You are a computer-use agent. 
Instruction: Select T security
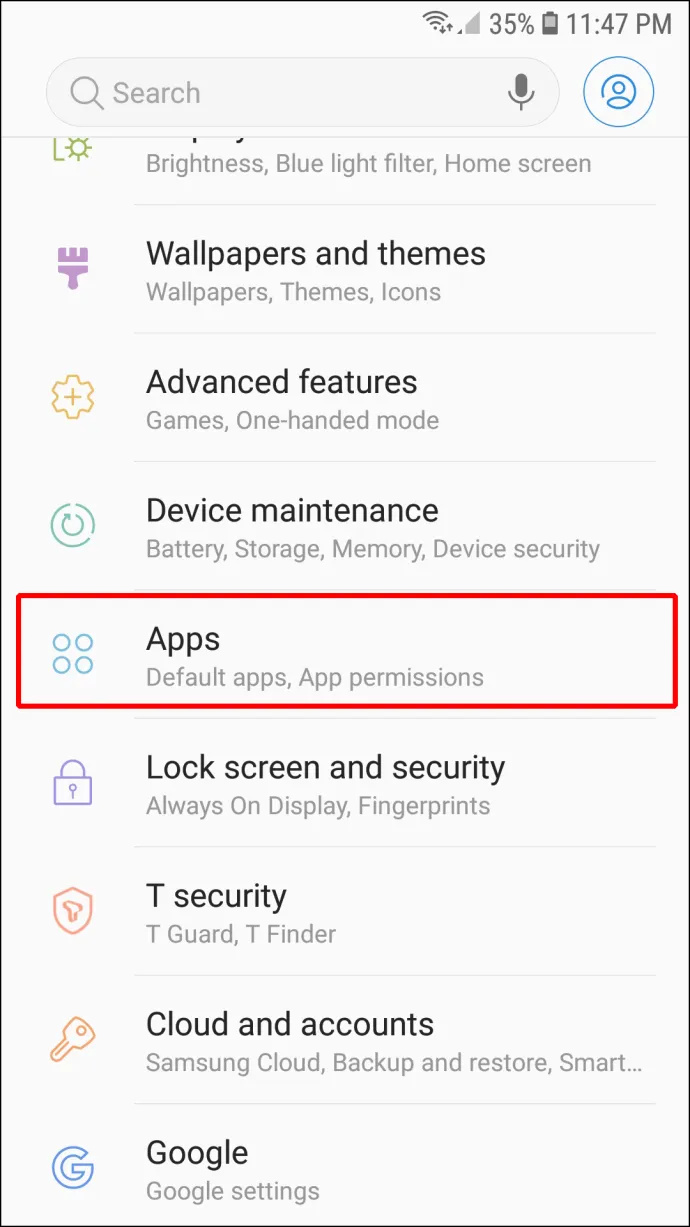click(345, 912)
